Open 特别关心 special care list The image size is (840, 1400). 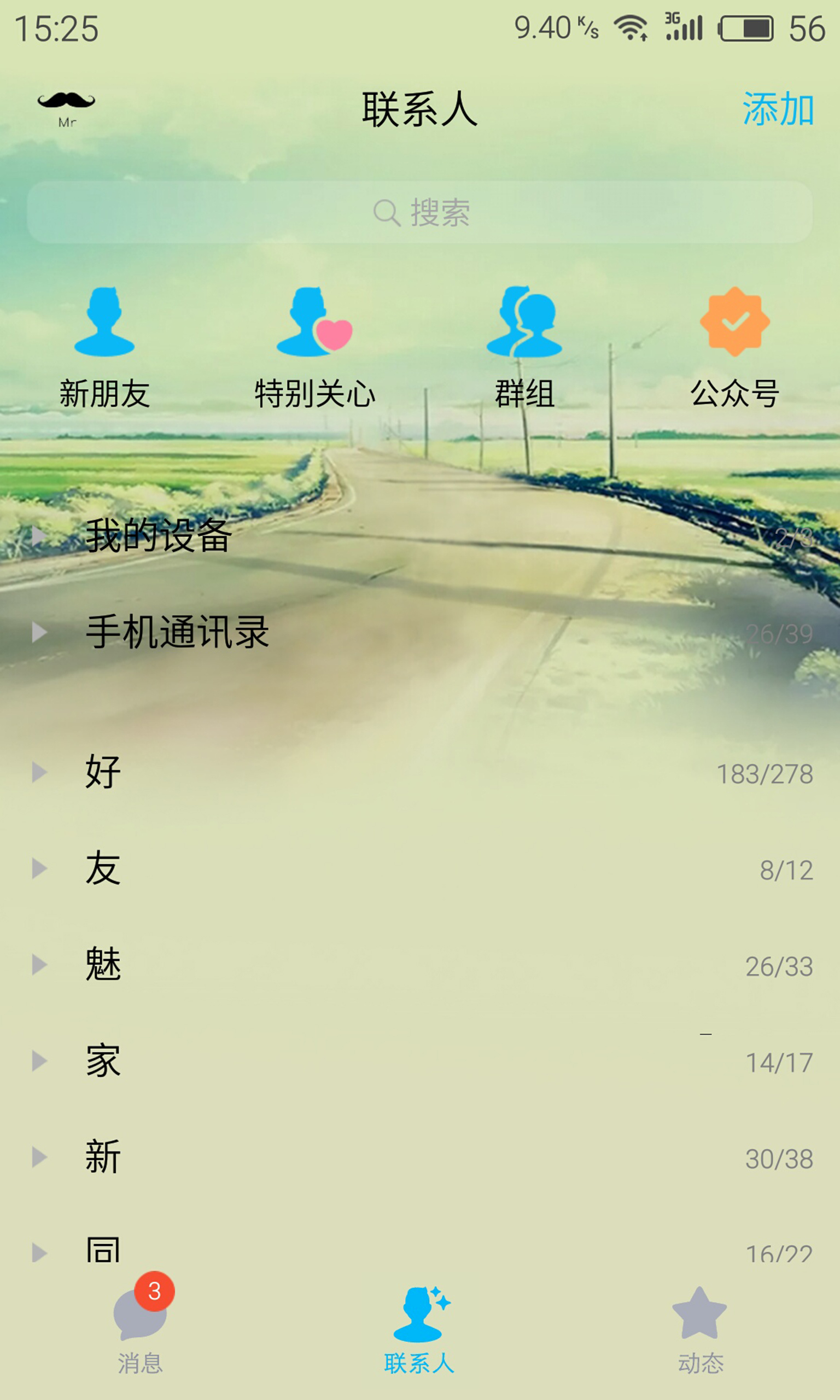(x=314, y=347)
